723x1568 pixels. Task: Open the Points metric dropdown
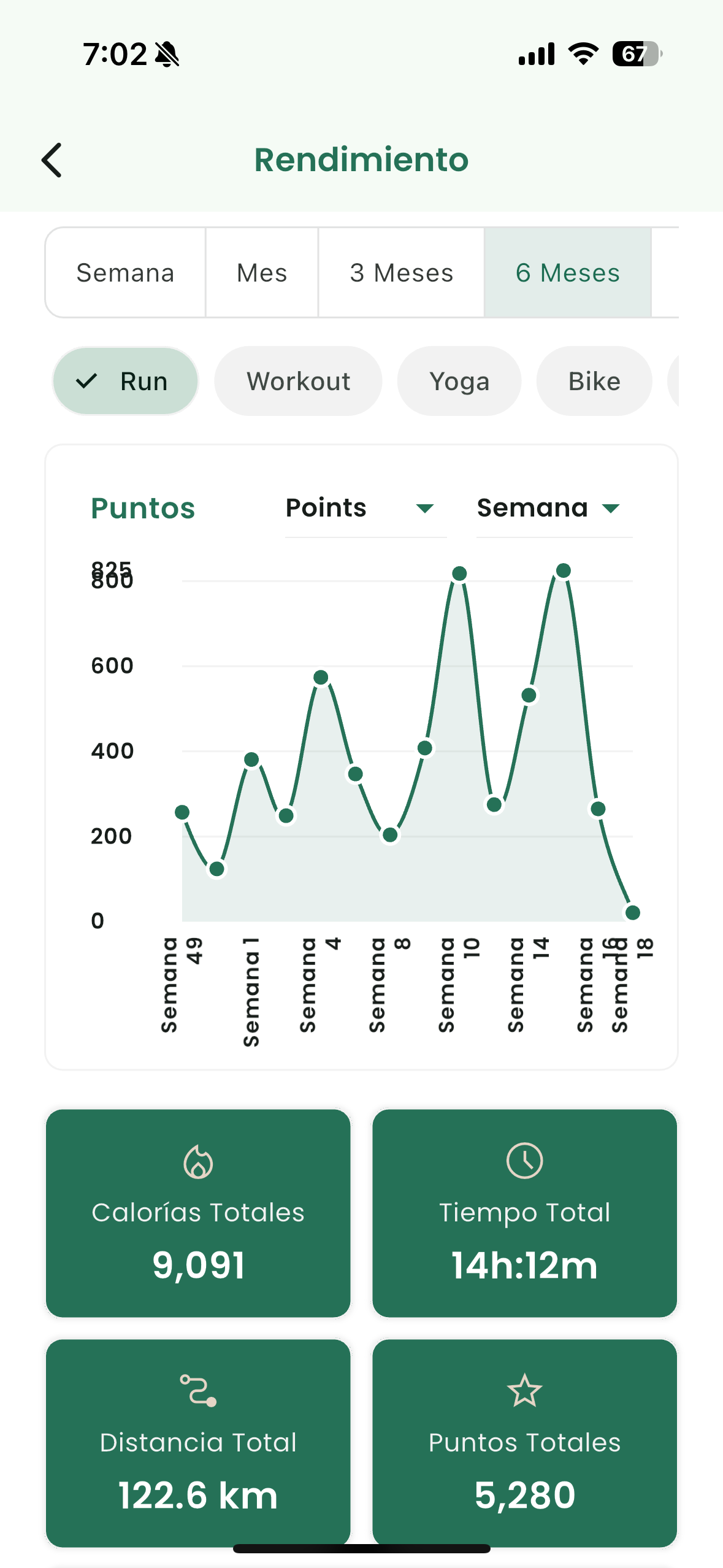365,509
